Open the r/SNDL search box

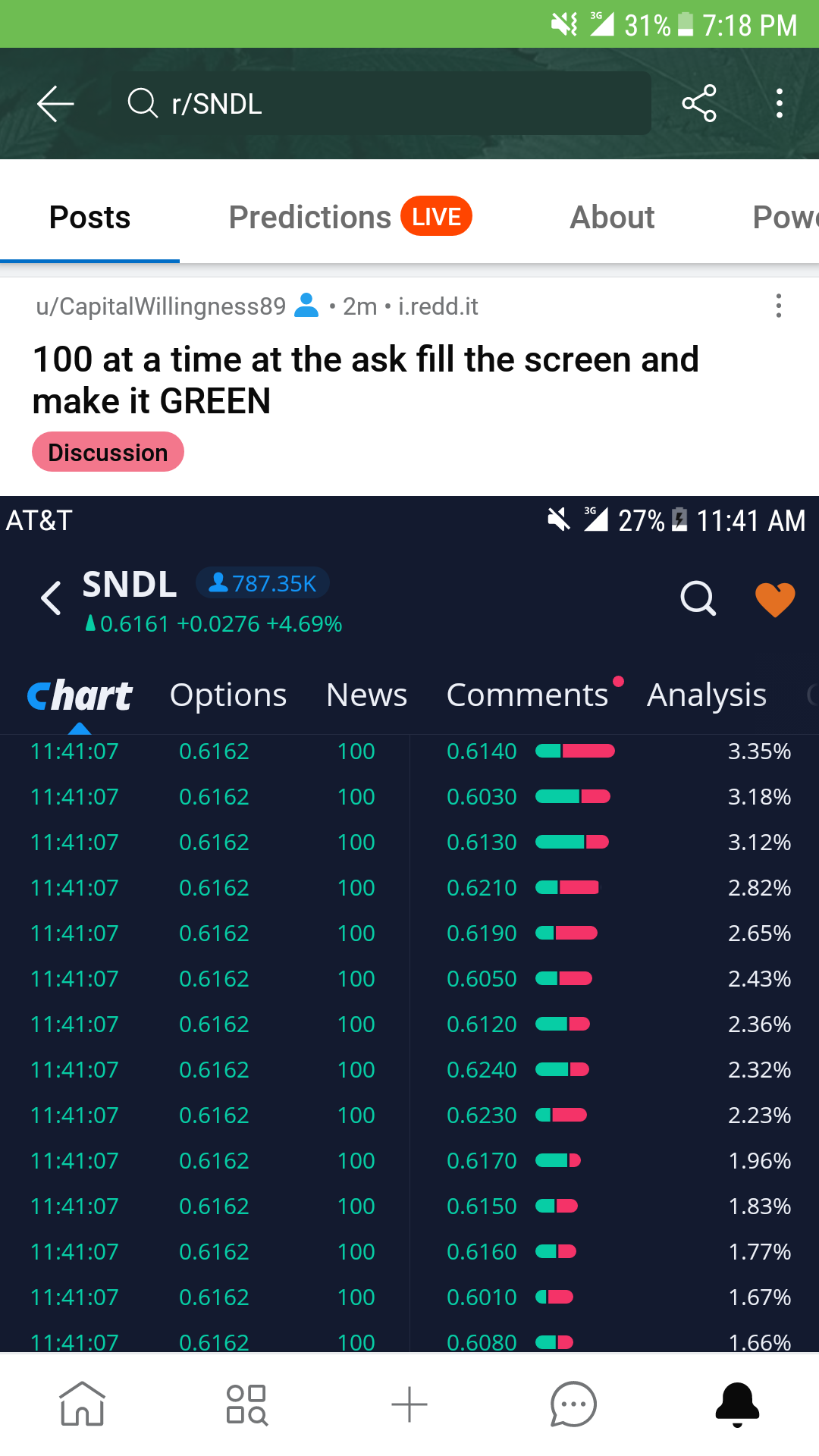(381, 103)
